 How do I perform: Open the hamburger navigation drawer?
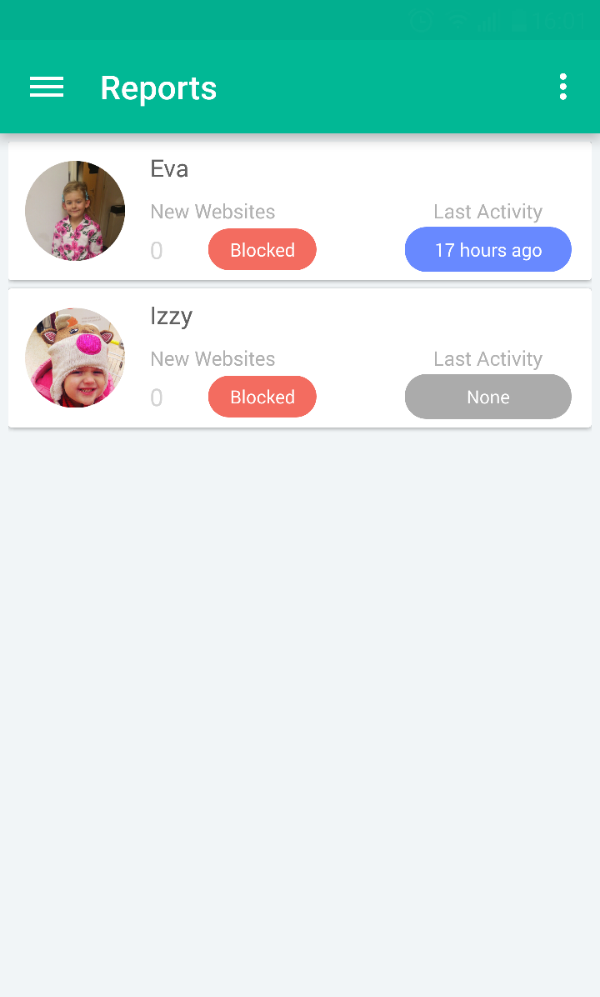46,87
